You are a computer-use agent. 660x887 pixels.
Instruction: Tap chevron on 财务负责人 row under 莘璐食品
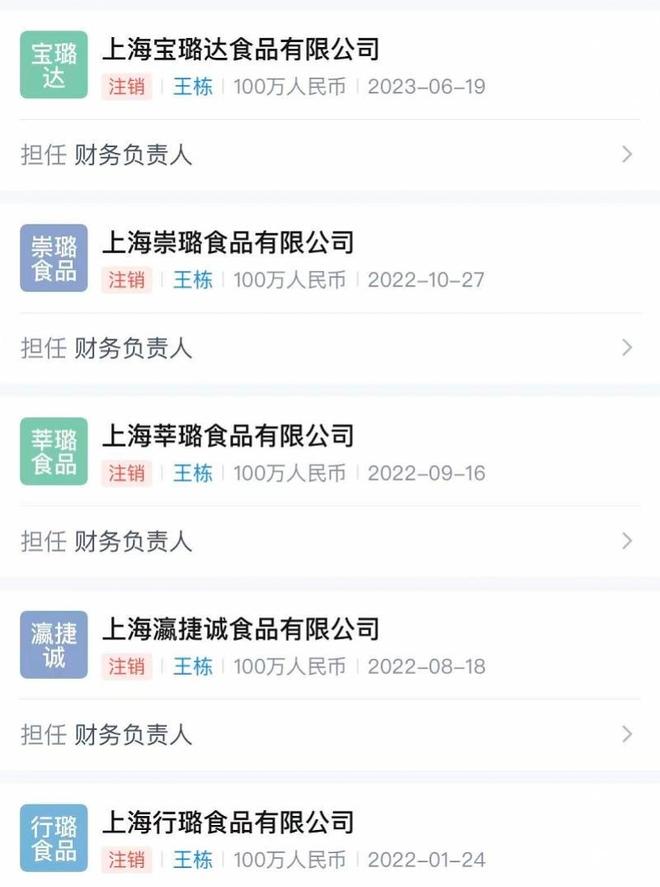[x=627, y=541]
